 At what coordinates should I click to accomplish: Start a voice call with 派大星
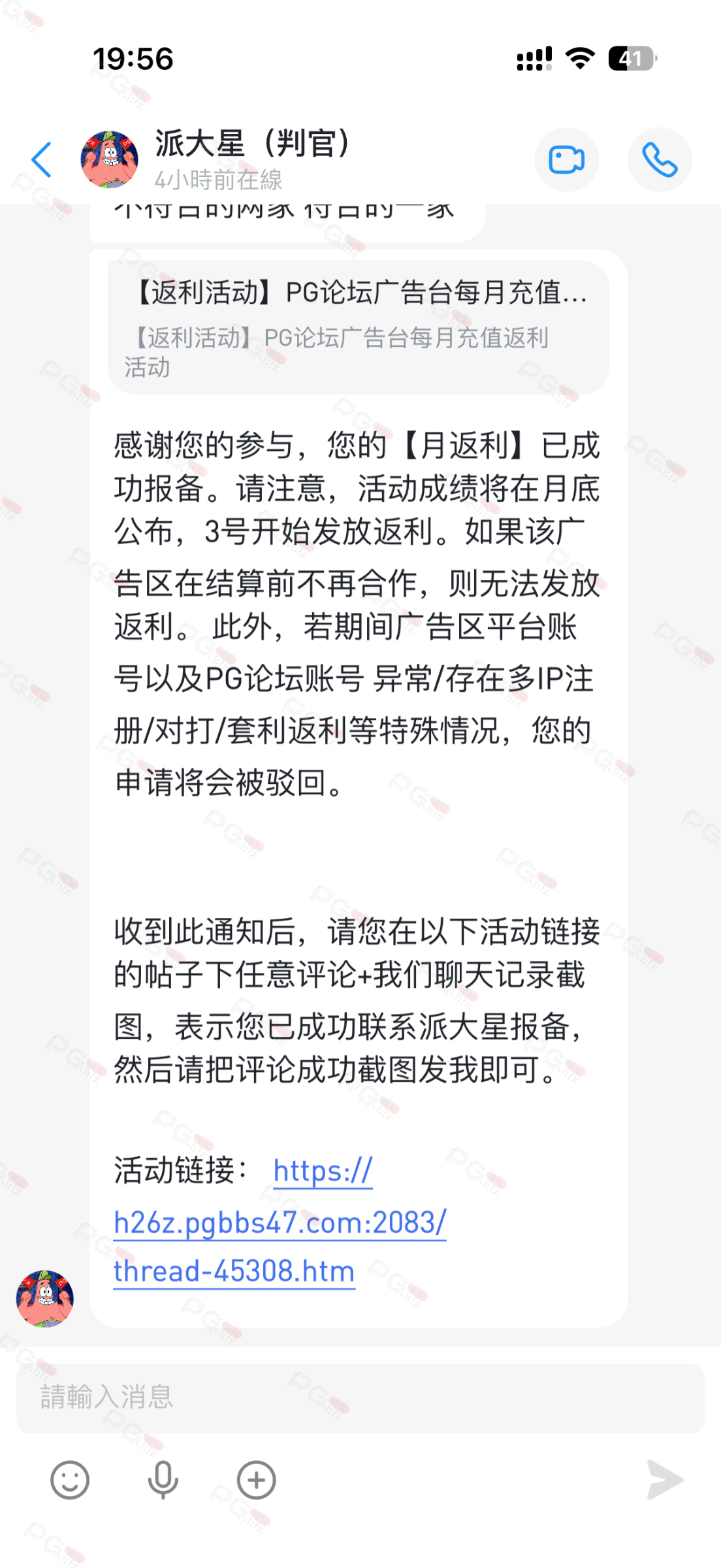(x=659, y=159)
